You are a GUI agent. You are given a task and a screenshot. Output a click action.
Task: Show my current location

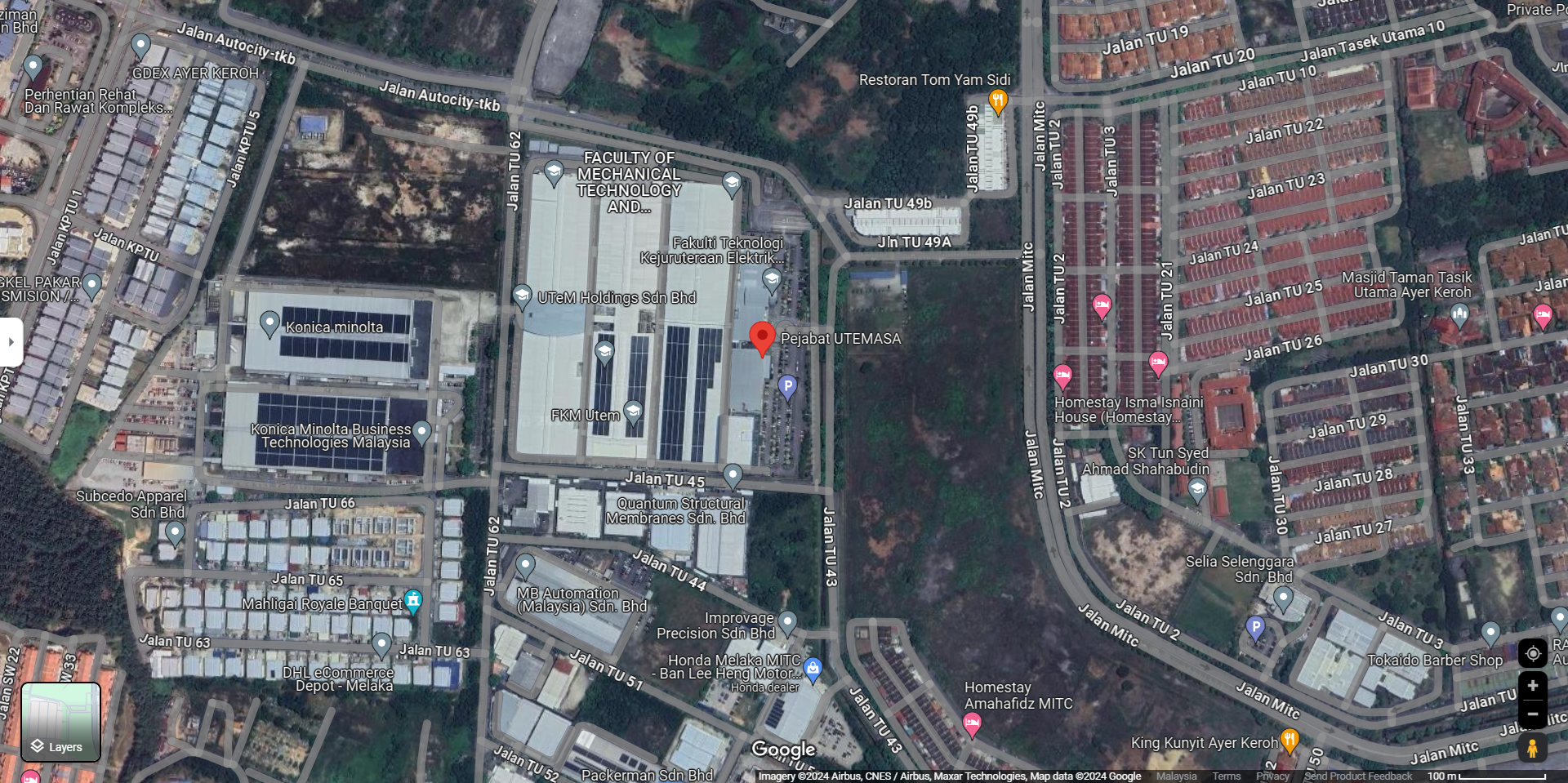coord(1532,653)
